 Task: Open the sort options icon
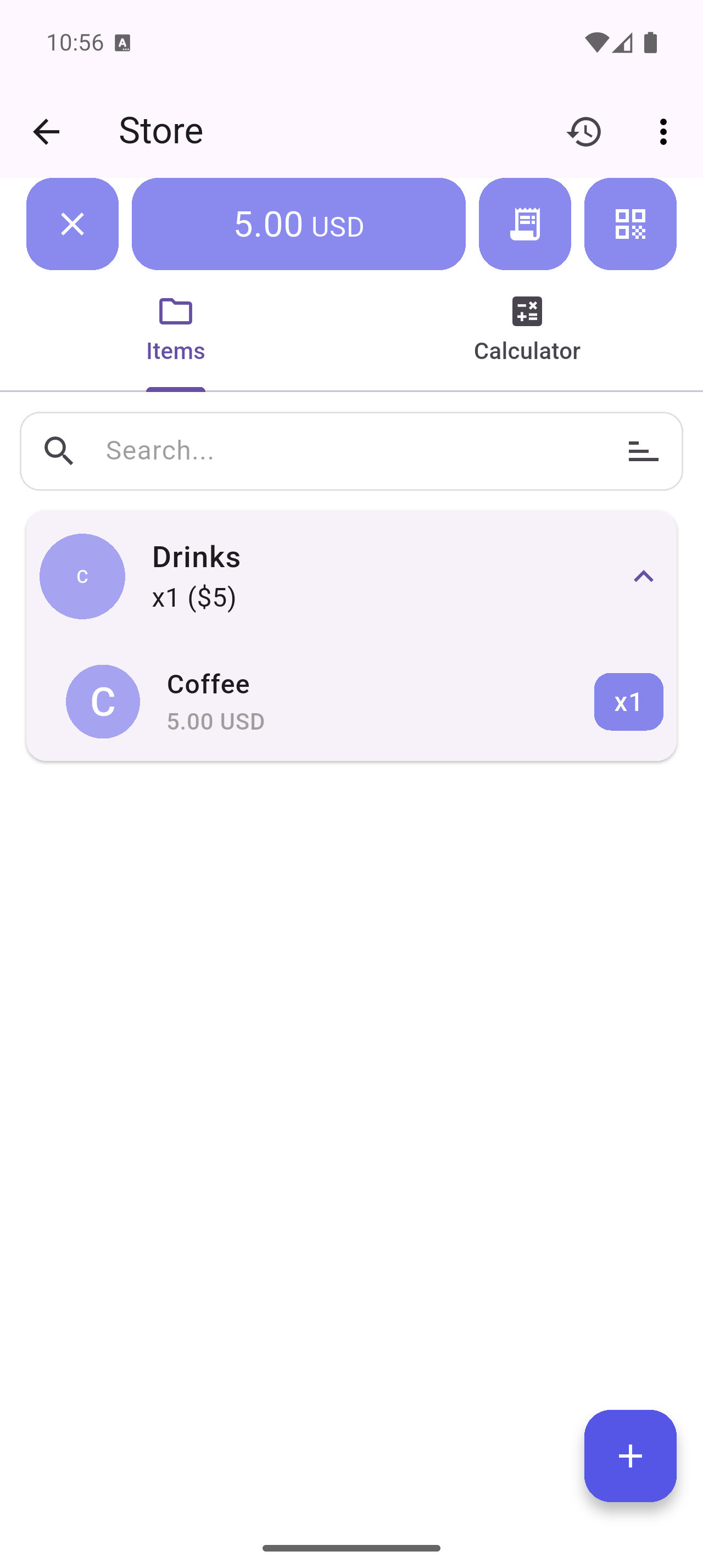tap(643, 451)
